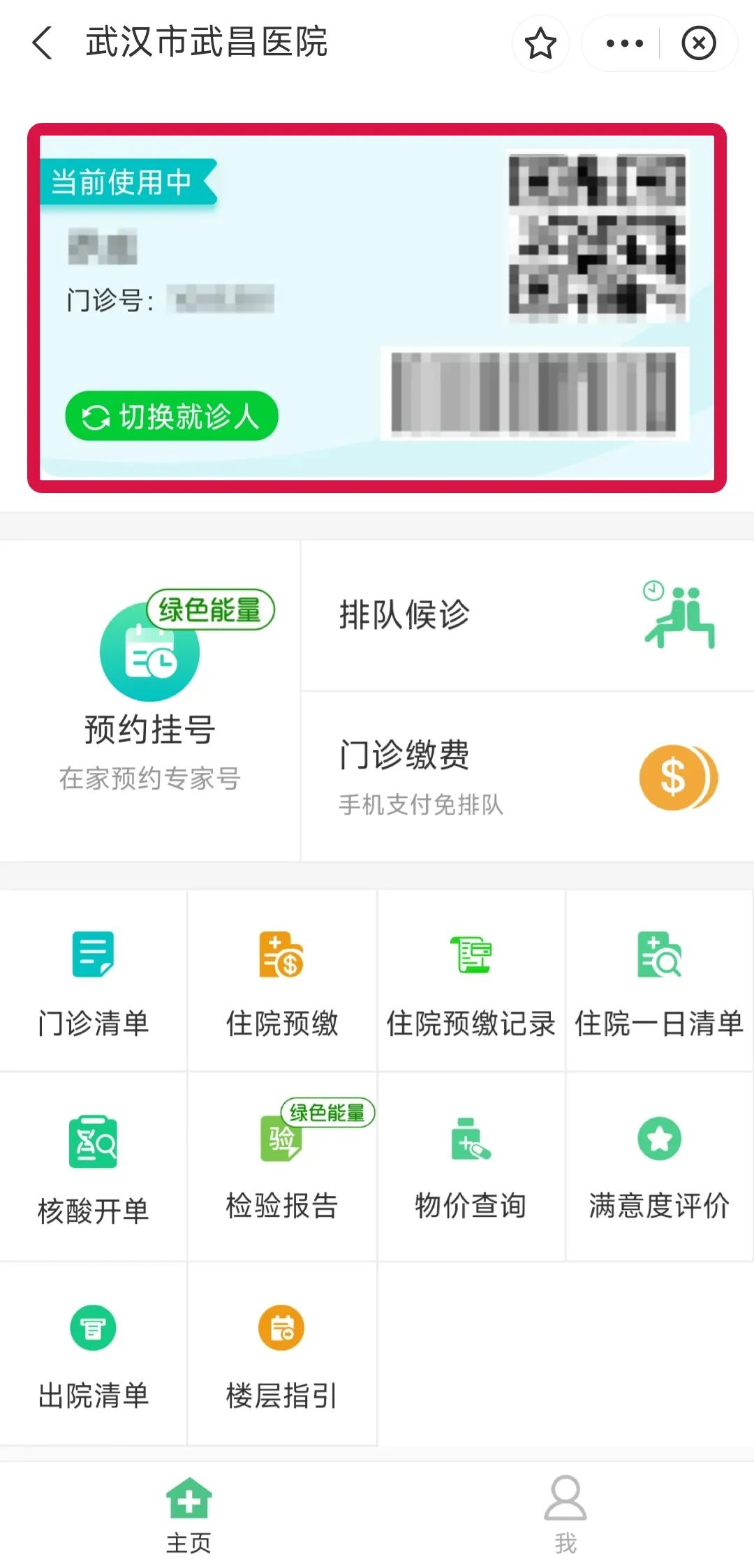The height and width of the screenshot is (1568, 754).
Task: Favorite this mini program with the star
Action: click(540, 43)
